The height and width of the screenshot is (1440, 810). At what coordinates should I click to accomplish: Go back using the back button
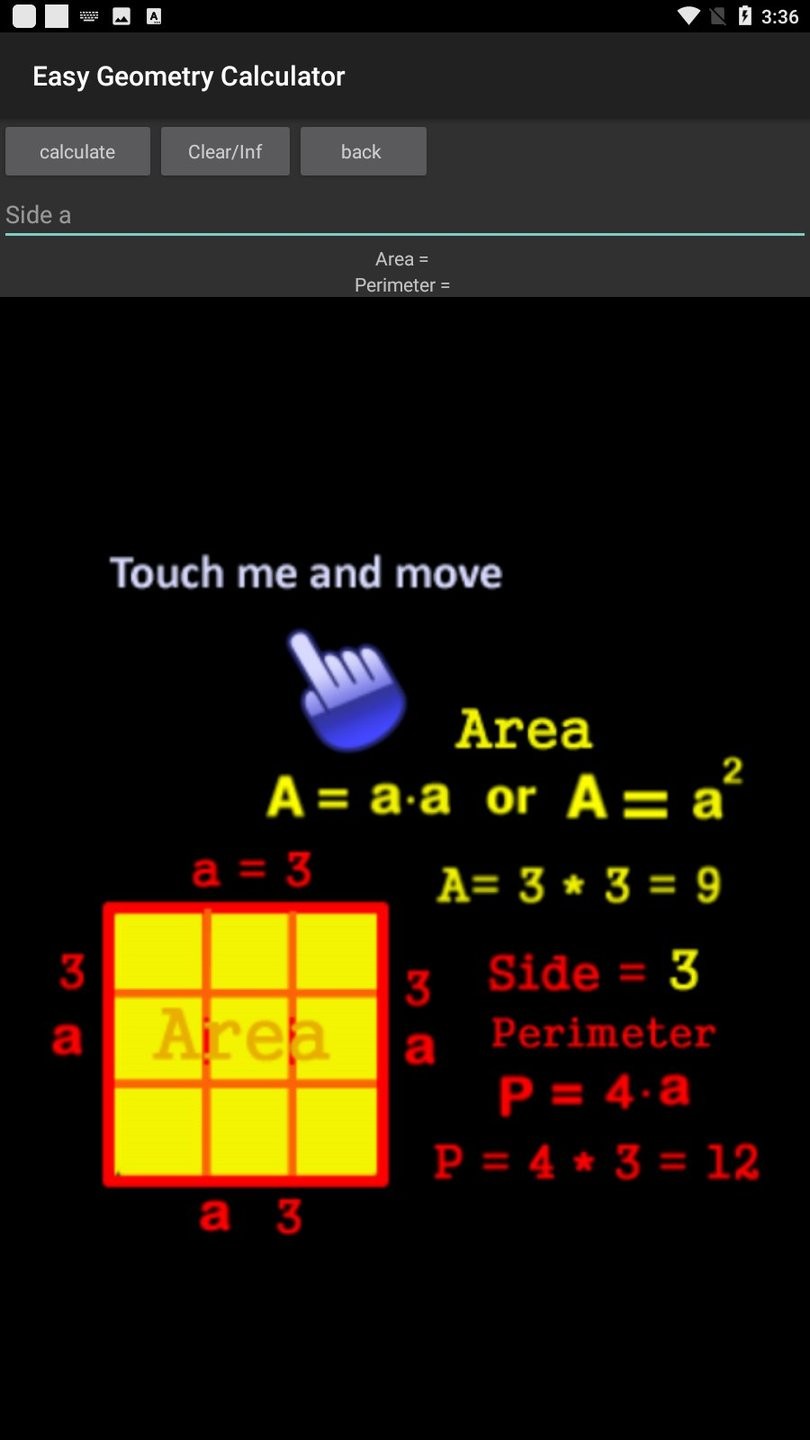click(363, 151)
